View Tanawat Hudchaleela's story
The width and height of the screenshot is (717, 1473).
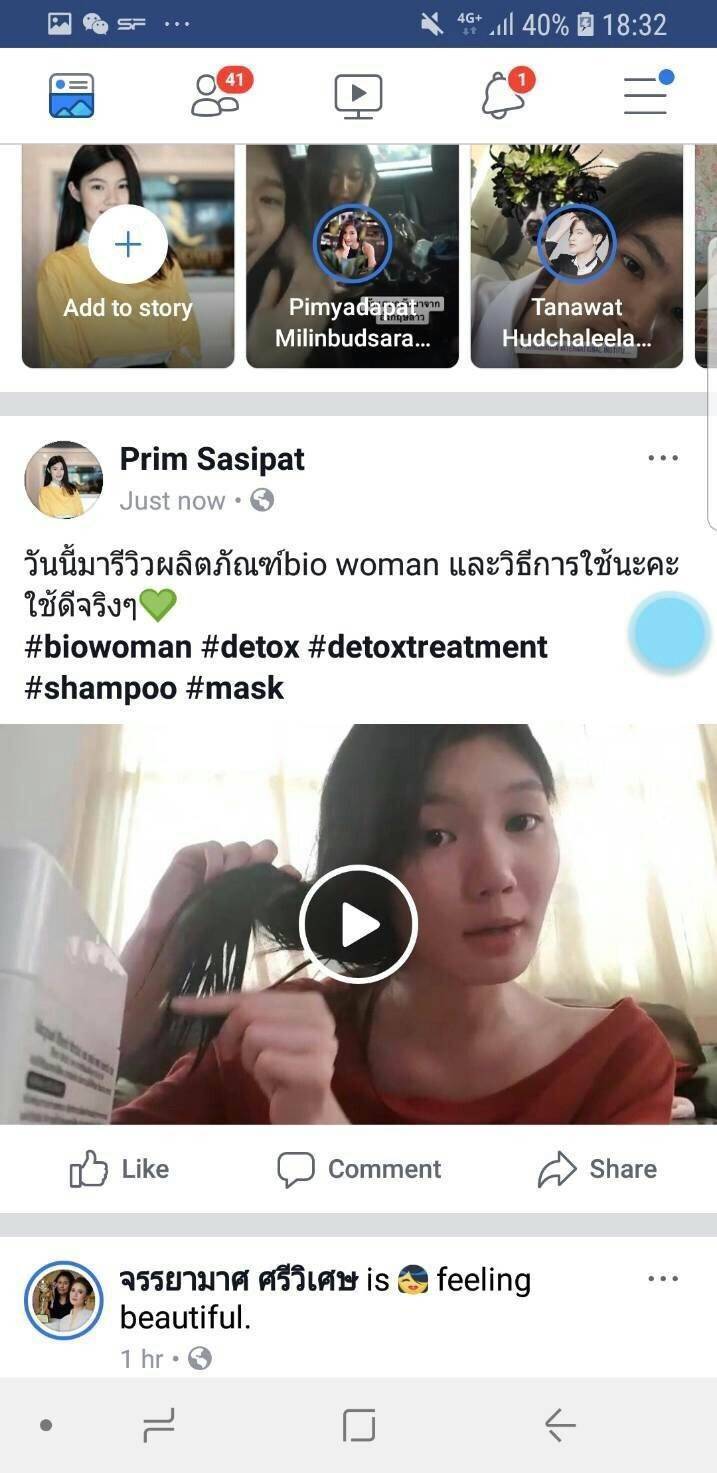tap(577, 256)
